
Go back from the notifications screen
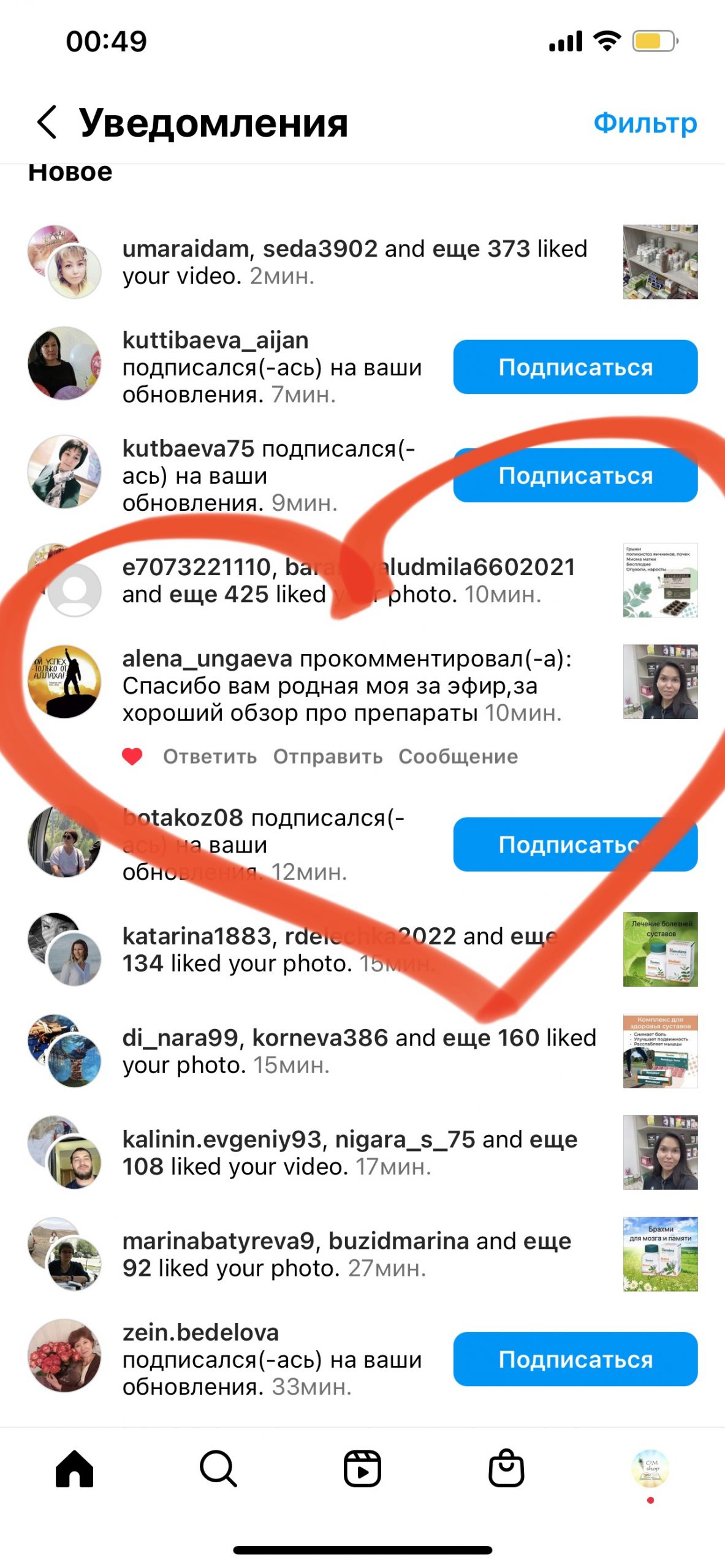(x=48, y=122)
